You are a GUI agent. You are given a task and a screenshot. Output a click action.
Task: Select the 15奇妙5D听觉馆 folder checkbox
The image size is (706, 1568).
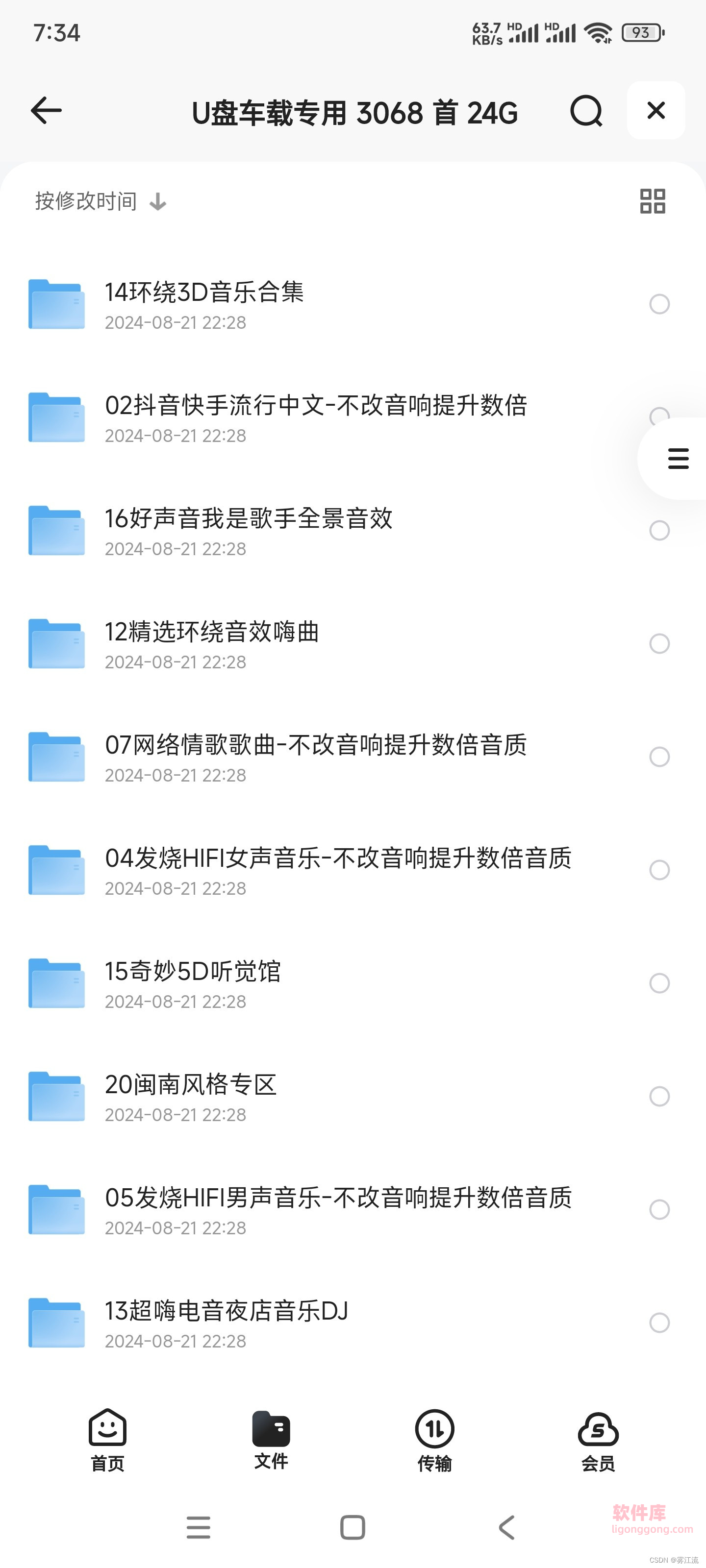point(659,983)
